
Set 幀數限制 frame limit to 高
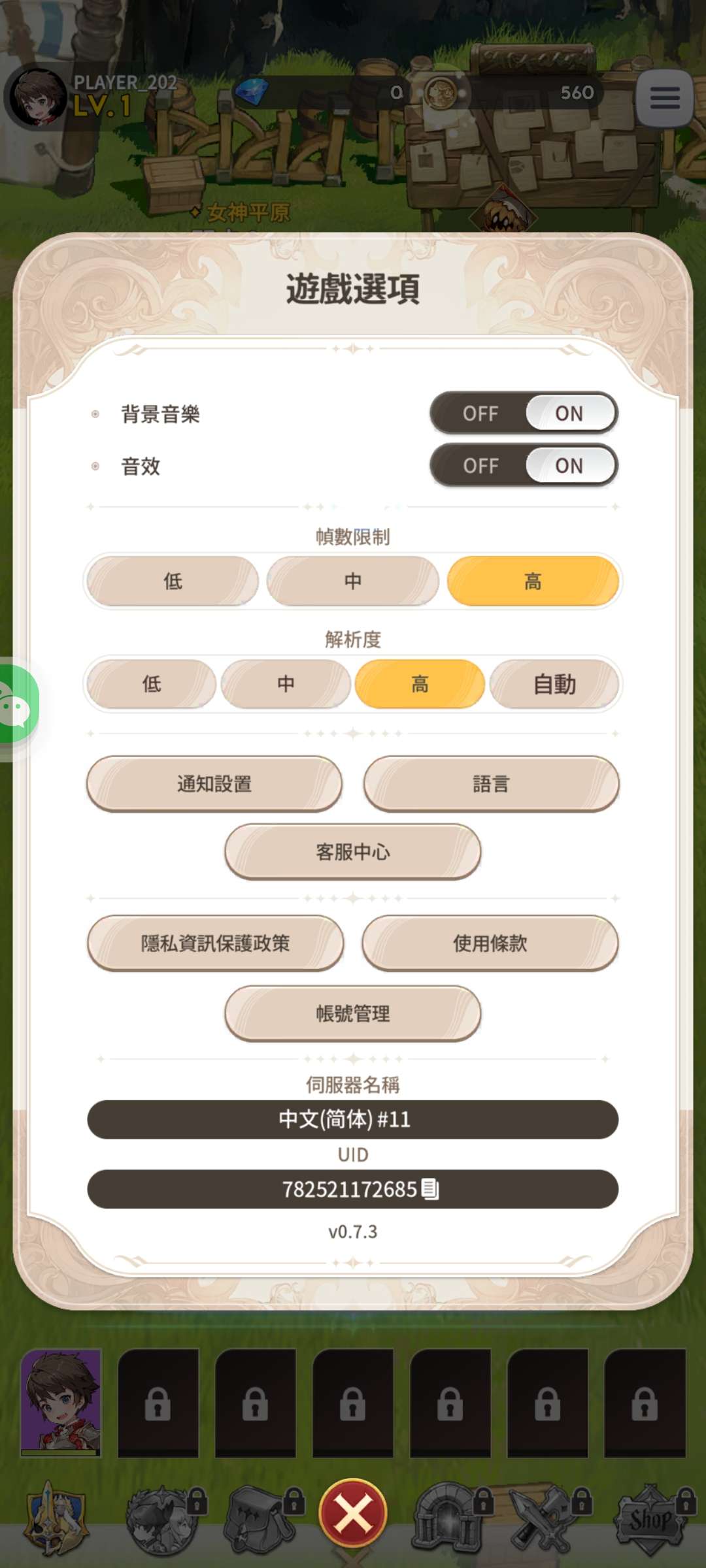(x=533, y=581)
